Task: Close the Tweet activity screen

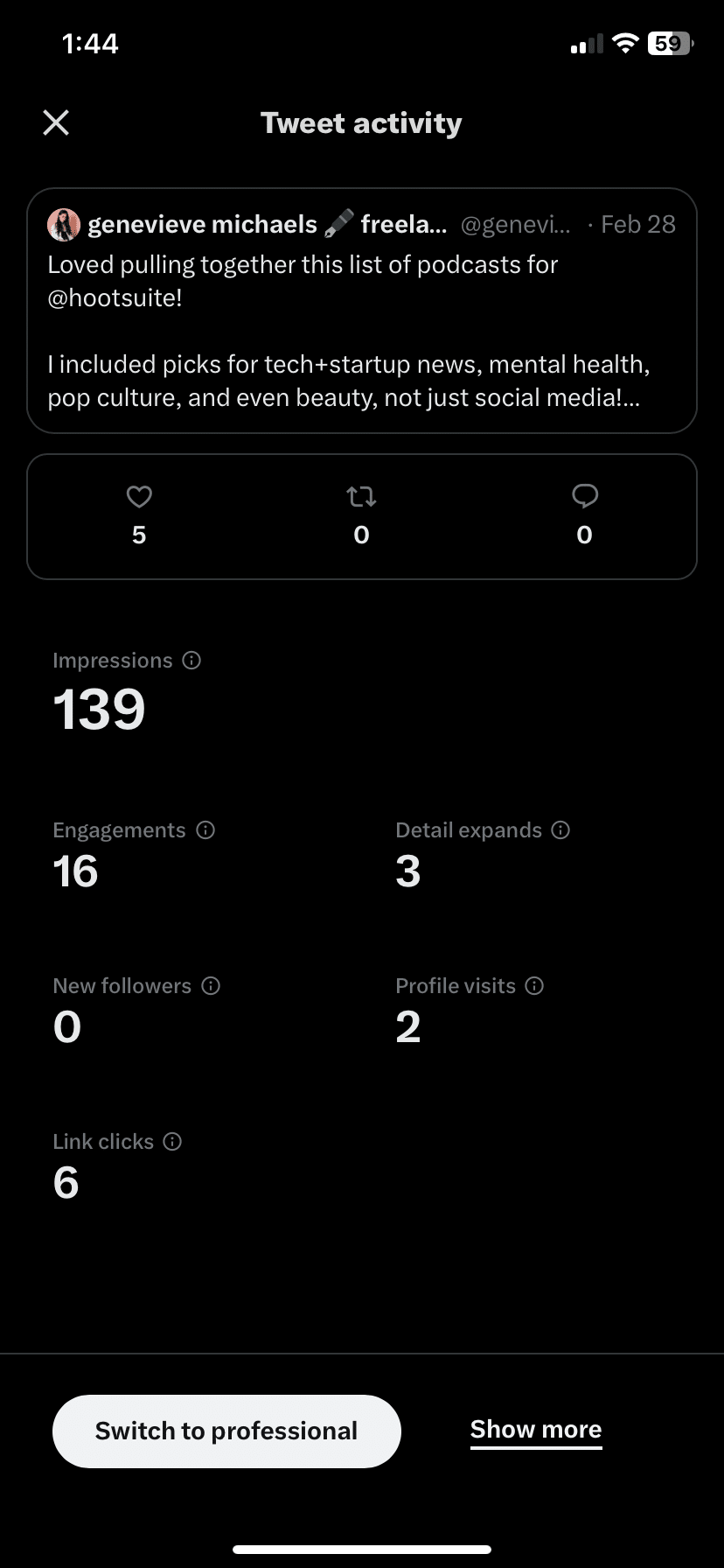Action: point(56,122)
